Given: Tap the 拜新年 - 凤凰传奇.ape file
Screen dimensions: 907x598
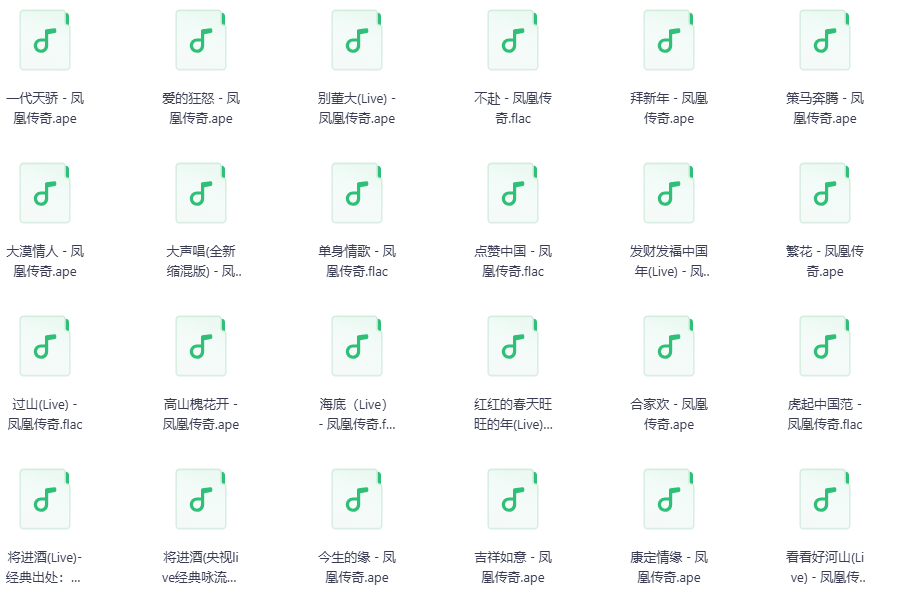Looking at the screenshot, I should [669, 41].
